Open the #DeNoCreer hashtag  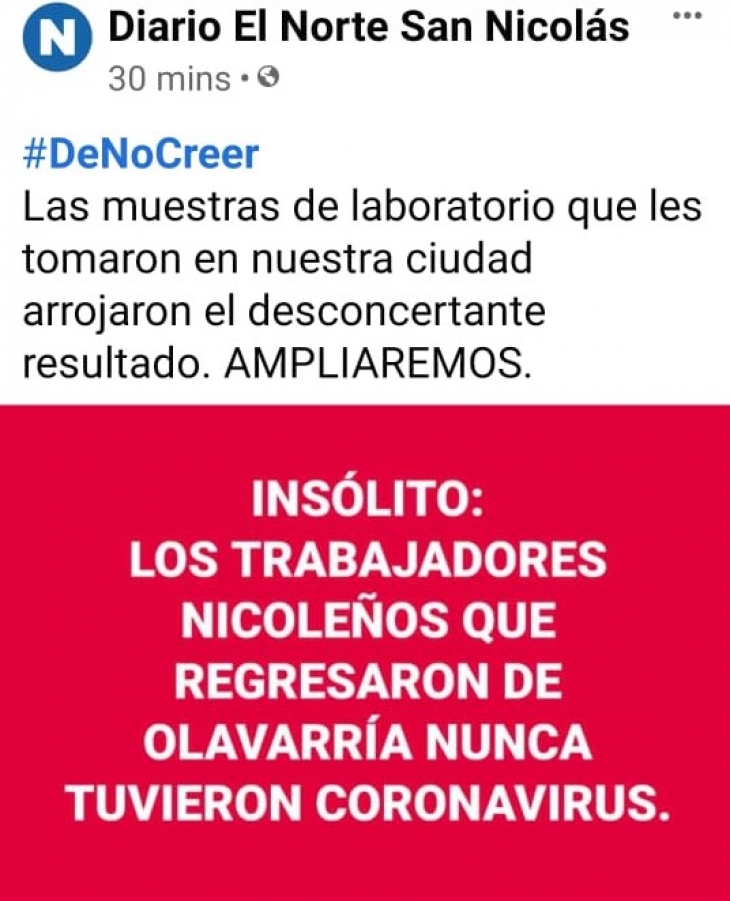pos(140,154)
